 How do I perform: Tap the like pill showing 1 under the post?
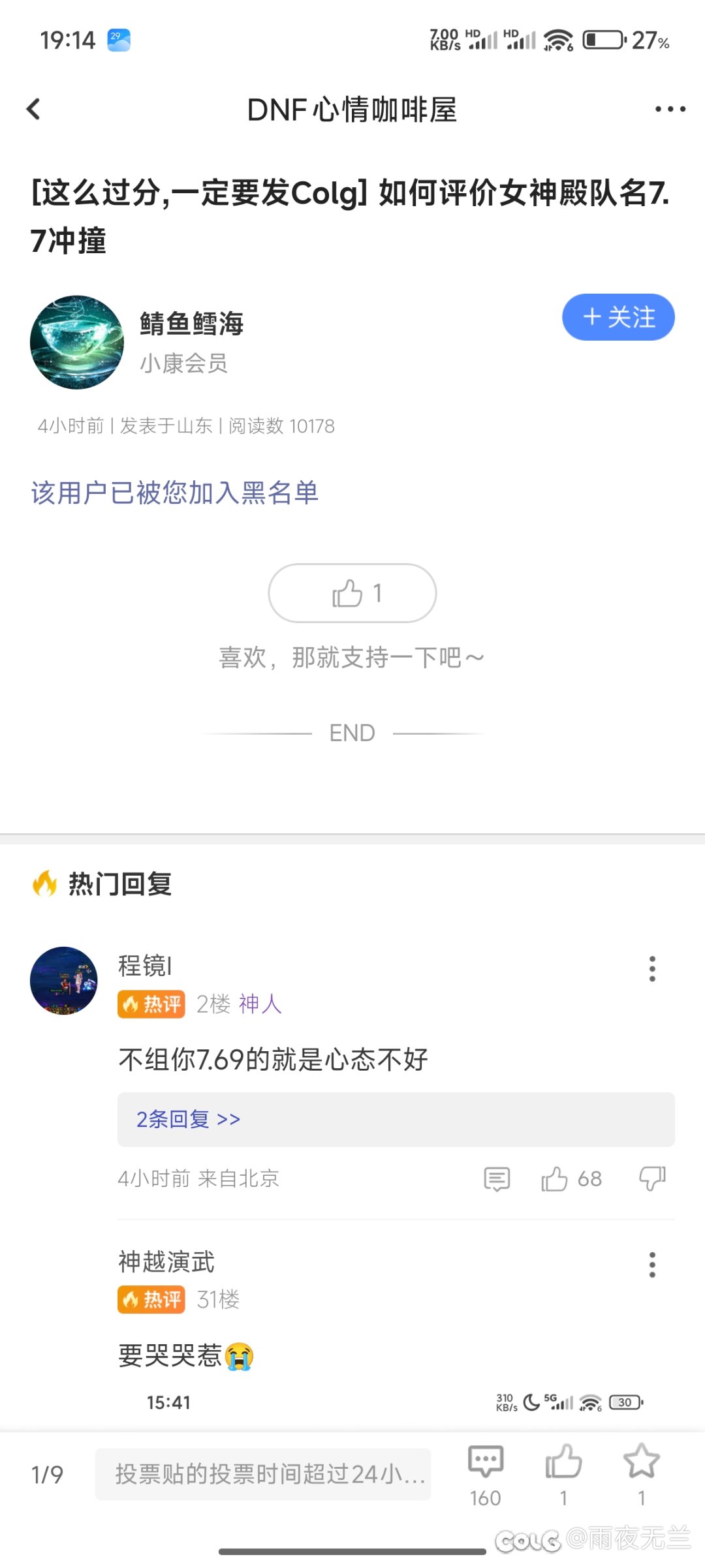(x=352, y=593)
